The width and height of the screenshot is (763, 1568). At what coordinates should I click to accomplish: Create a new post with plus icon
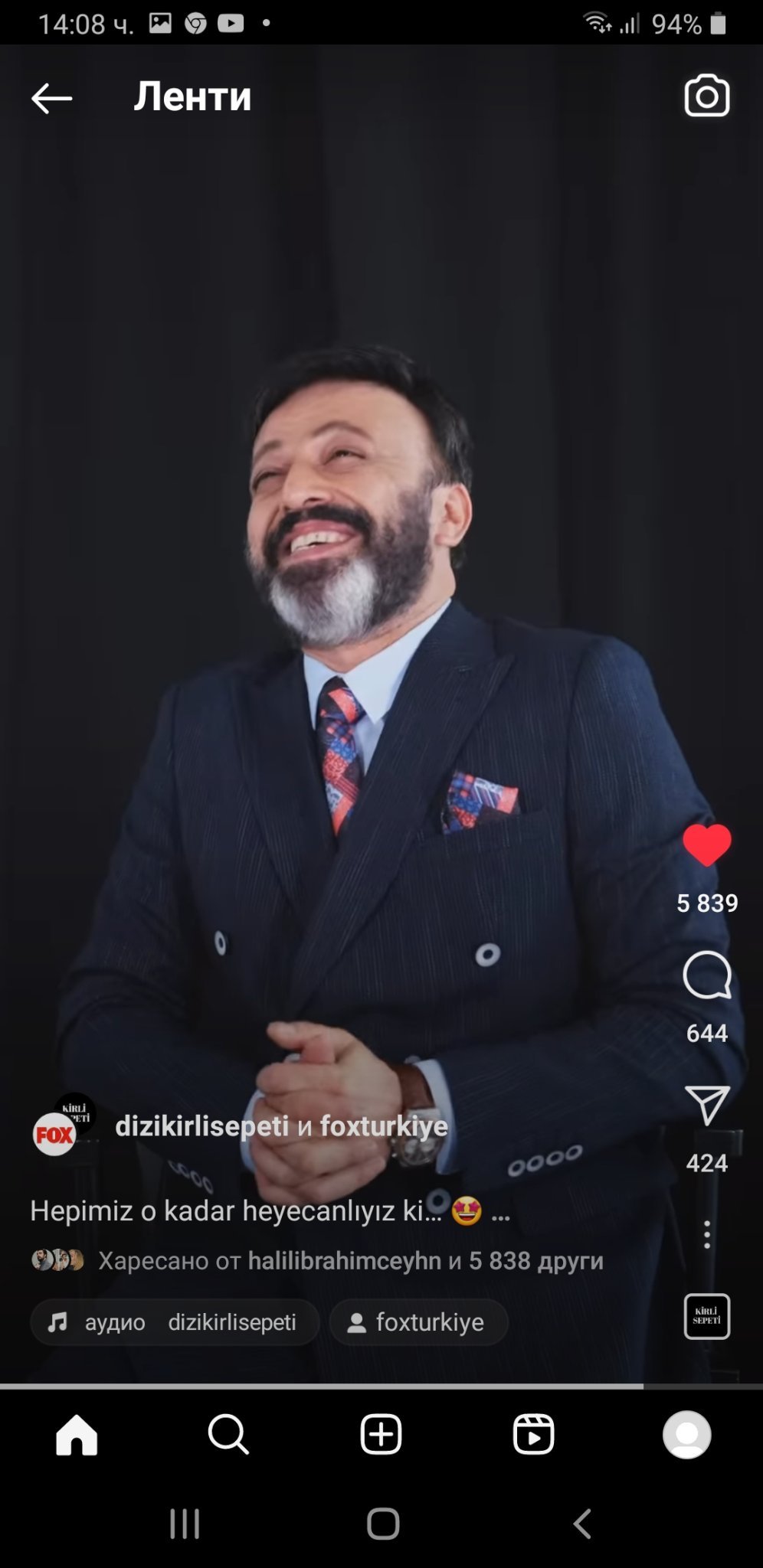coord(381,1434)
